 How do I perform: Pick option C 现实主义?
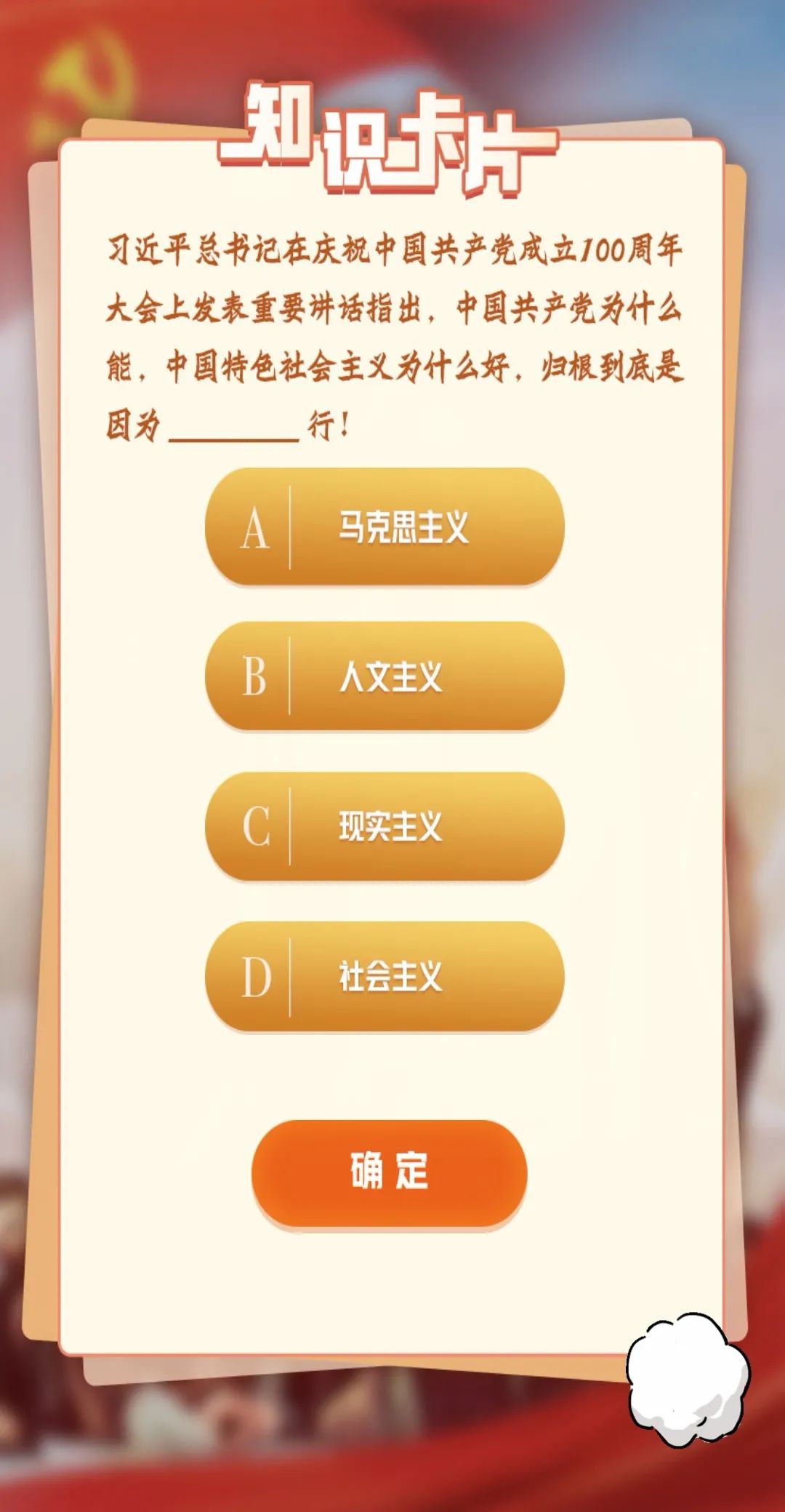385,826
